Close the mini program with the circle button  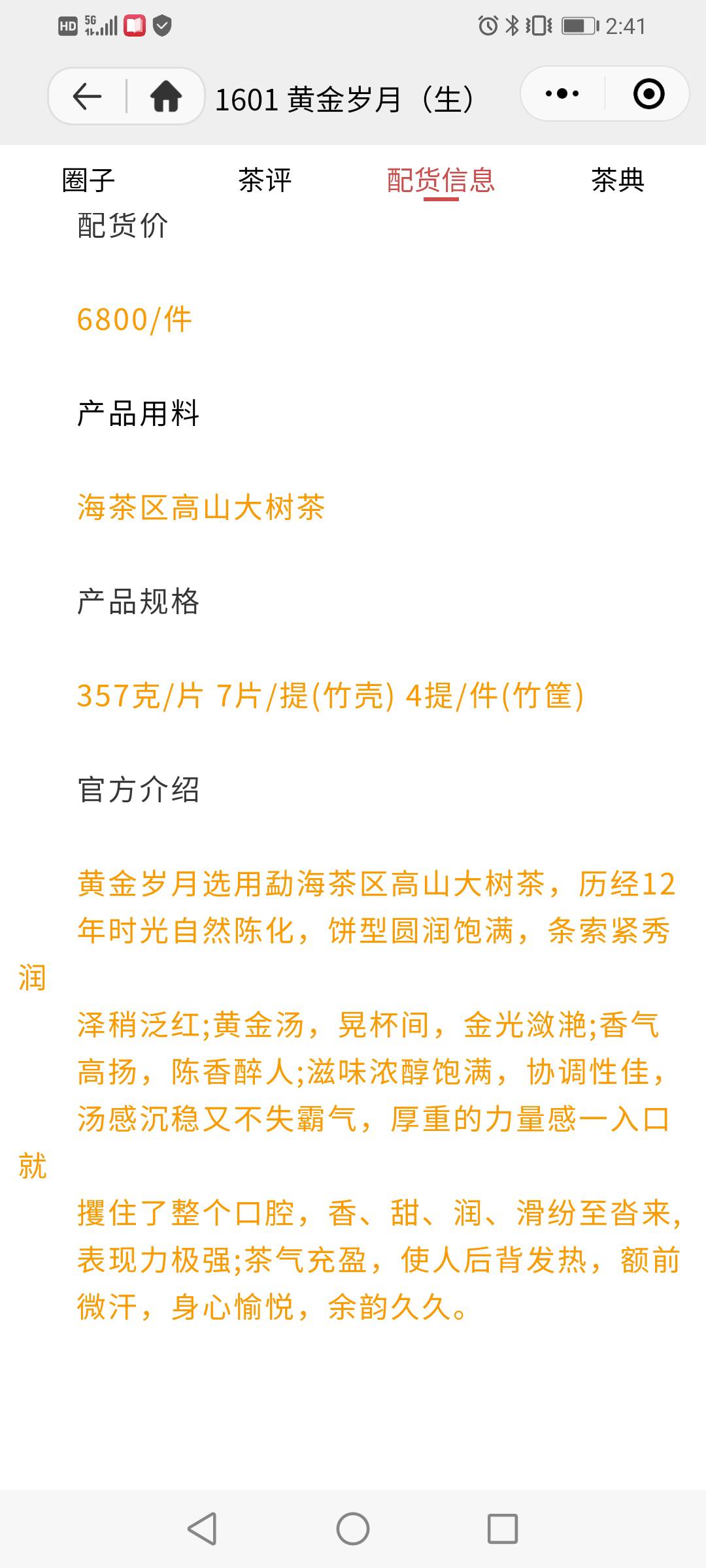[649, 93]
